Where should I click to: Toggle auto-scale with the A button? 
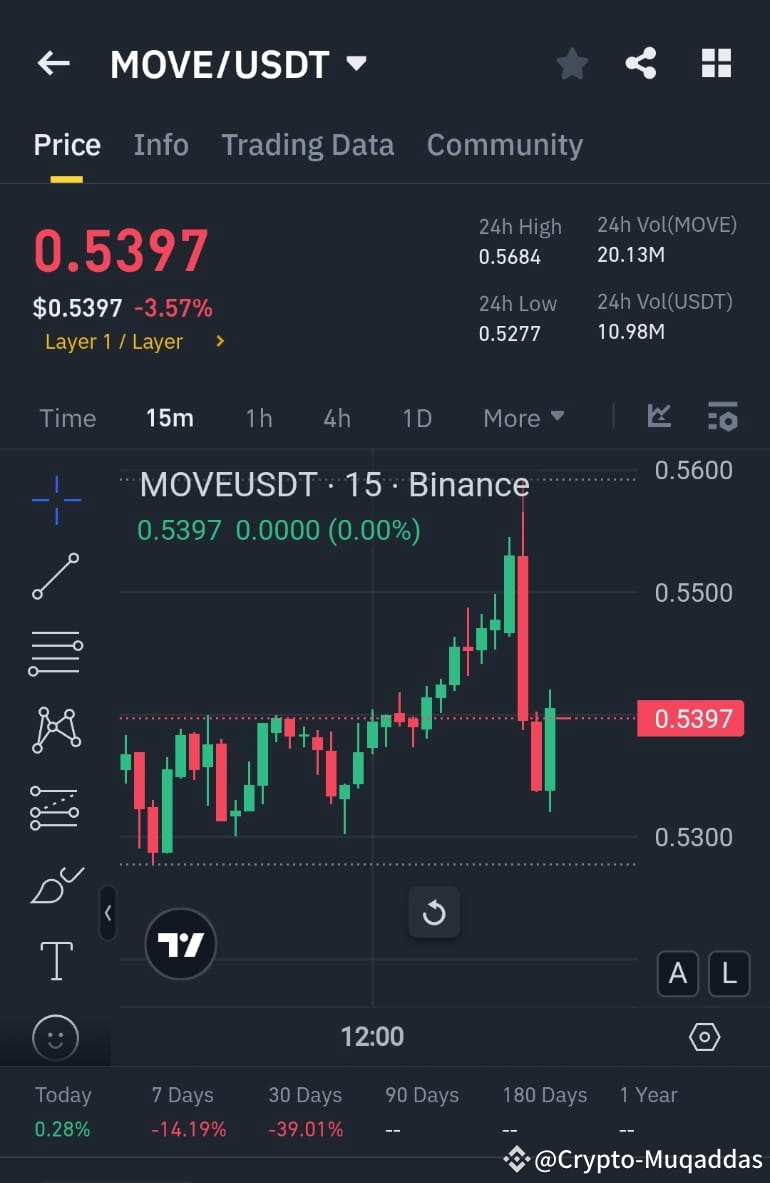point(677,974)
